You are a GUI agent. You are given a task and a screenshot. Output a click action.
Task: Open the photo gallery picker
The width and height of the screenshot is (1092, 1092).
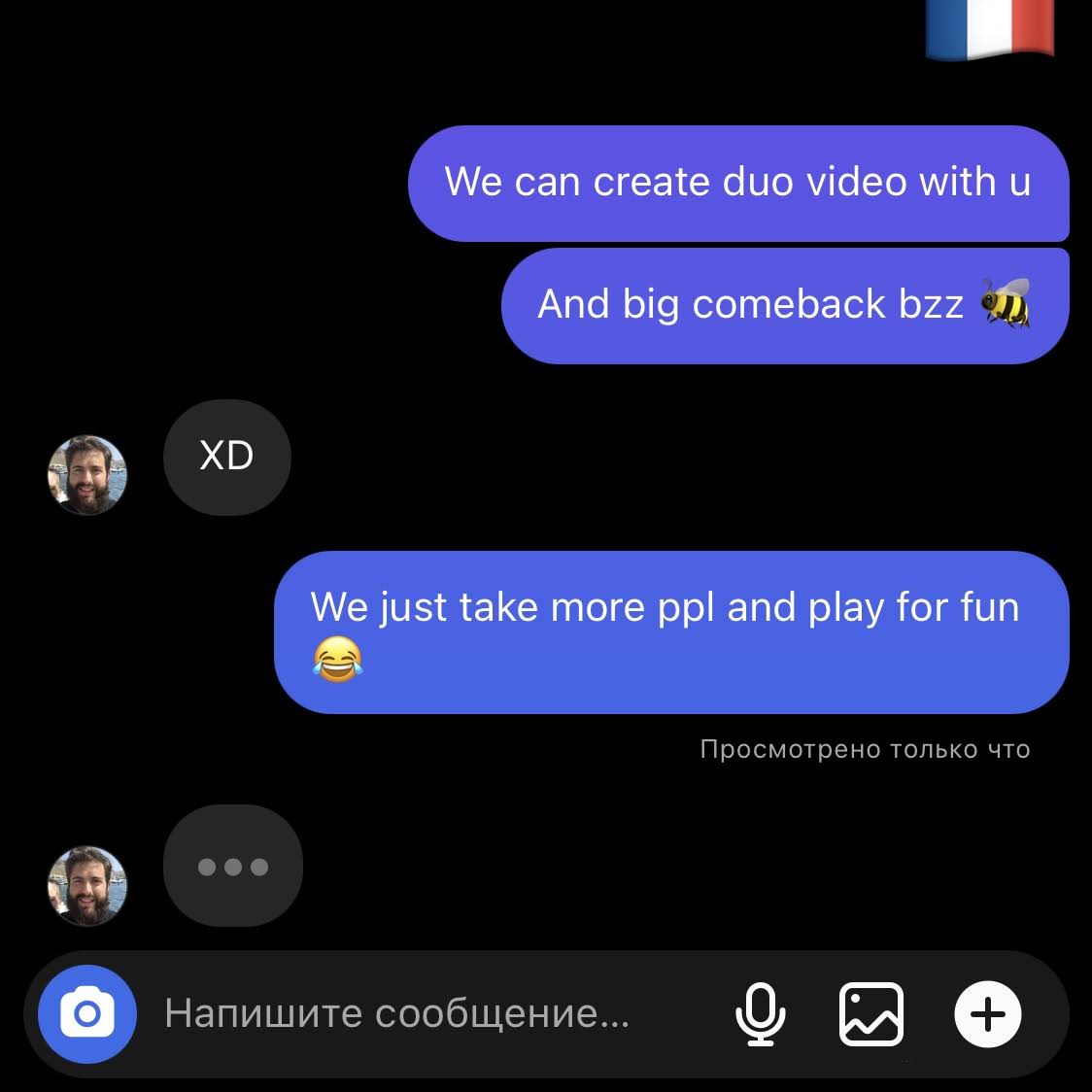pyautogui.click(x=870, y=1014)
